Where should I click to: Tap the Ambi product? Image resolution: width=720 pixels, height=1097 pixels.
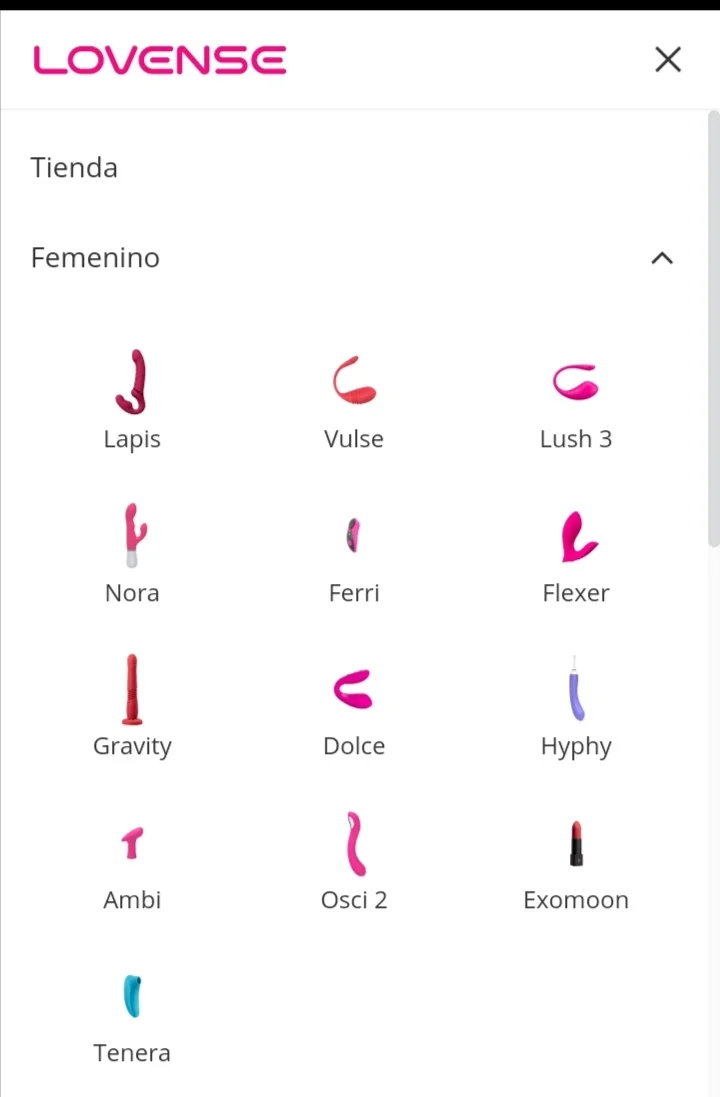[x=132, y=860]
